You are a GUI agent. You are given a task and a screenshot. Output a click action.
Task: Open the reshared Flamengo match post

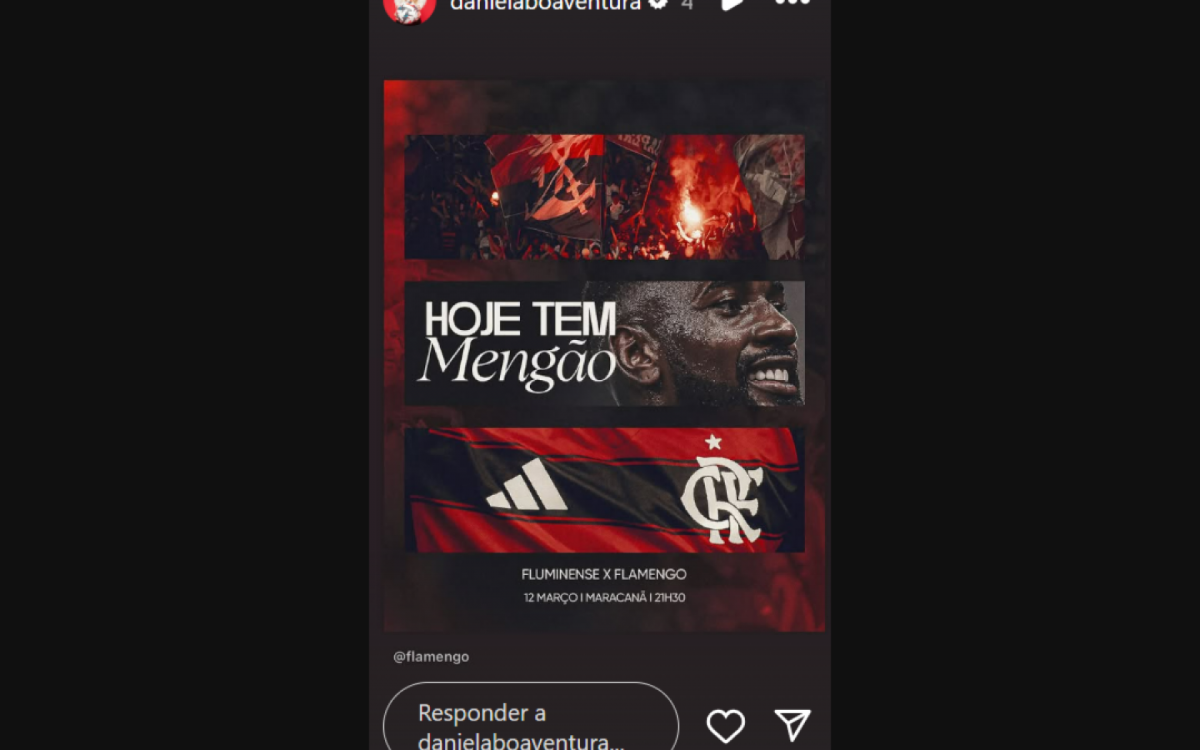pos(604,355)
